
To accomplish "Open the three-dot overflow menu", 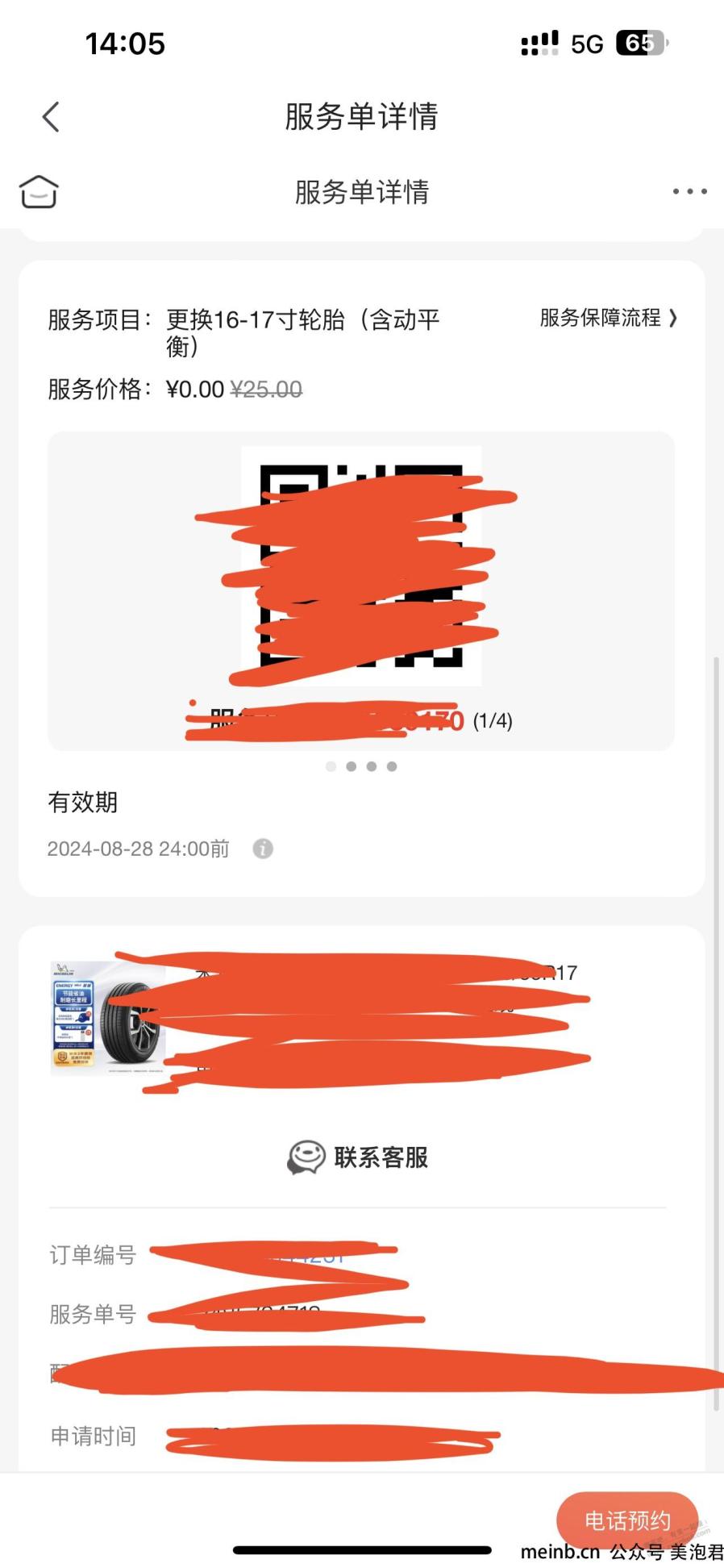I will click(x=689, y=192).
